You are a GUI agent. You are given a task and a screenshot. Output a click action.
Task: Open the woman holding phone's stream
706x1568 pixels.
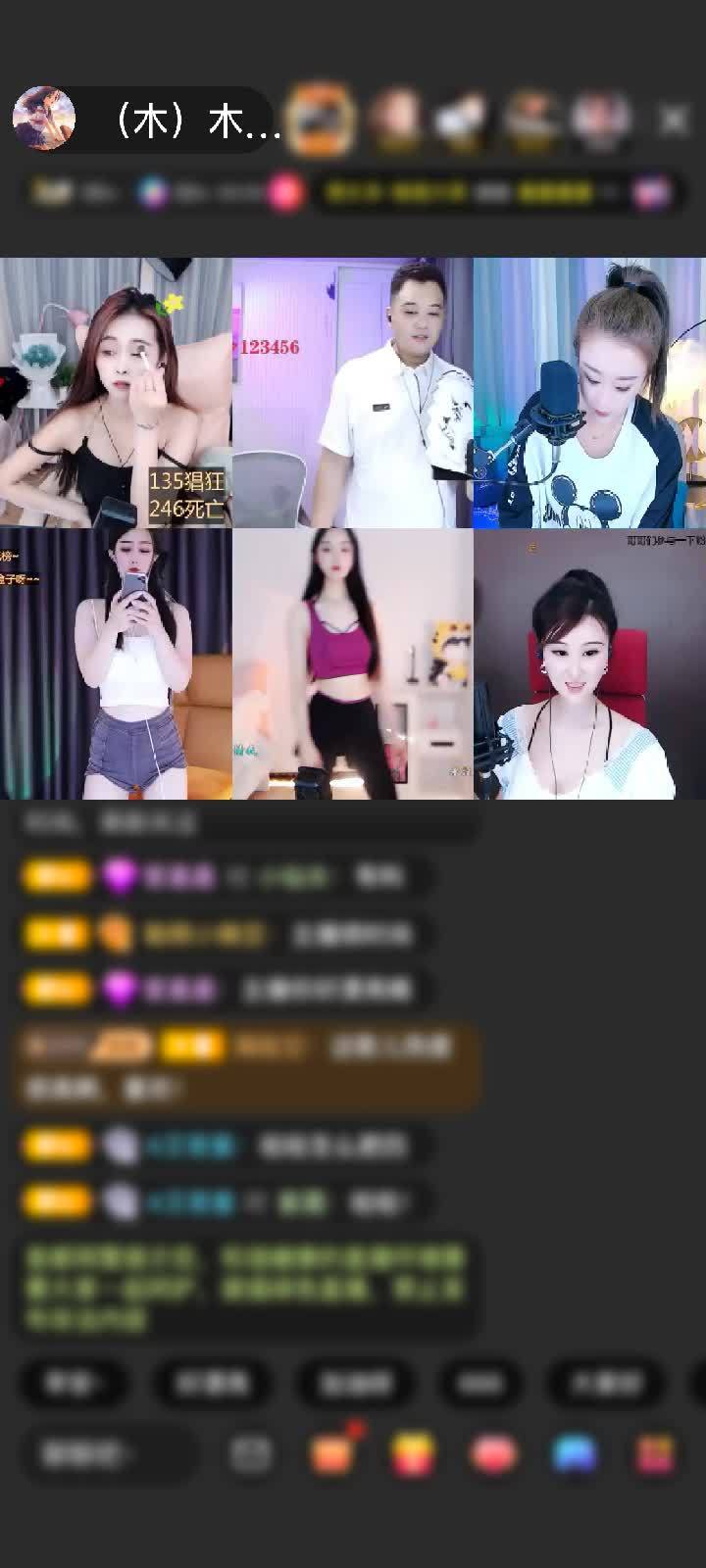(116, 664)
